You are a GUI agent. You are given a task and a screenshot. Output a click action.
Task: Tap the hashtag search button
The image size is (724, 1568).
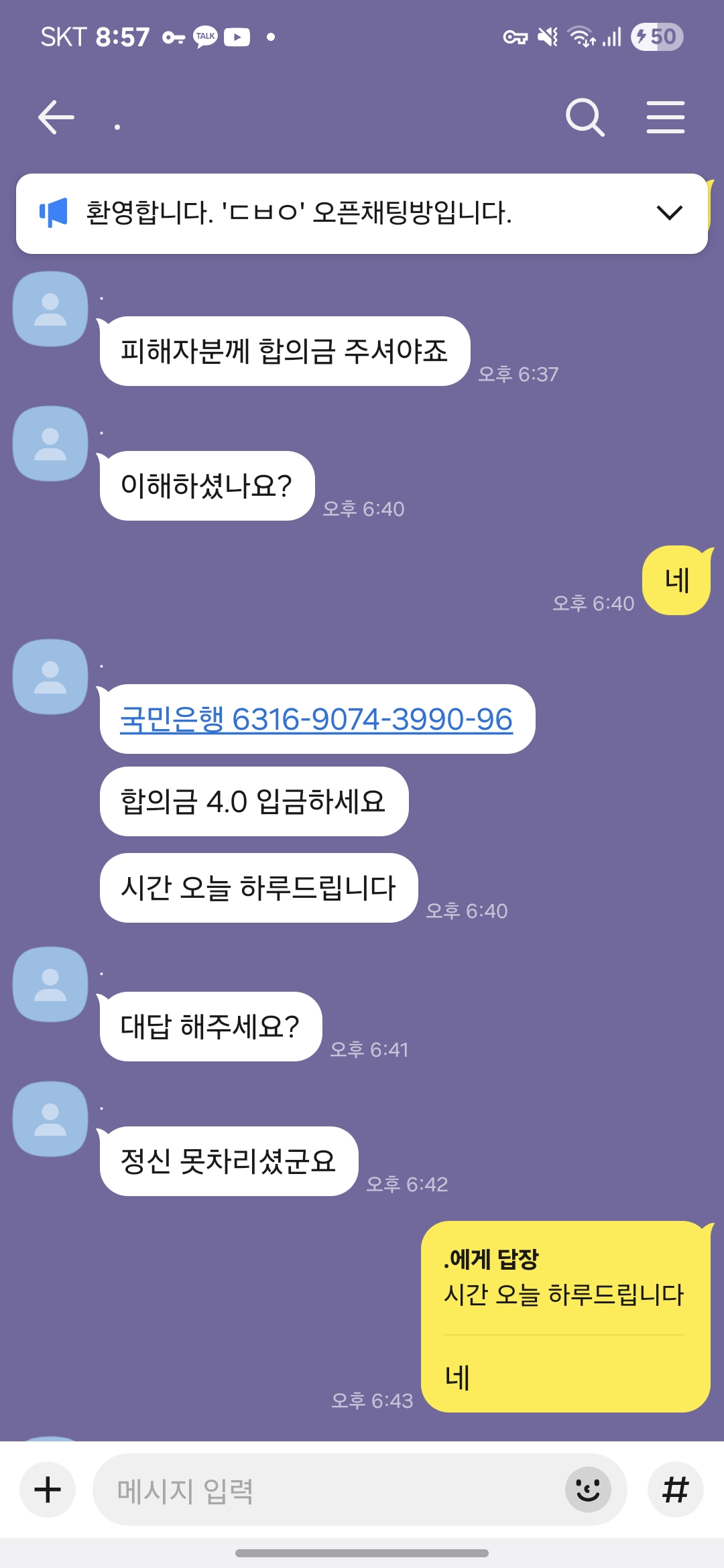[675, 1490]
